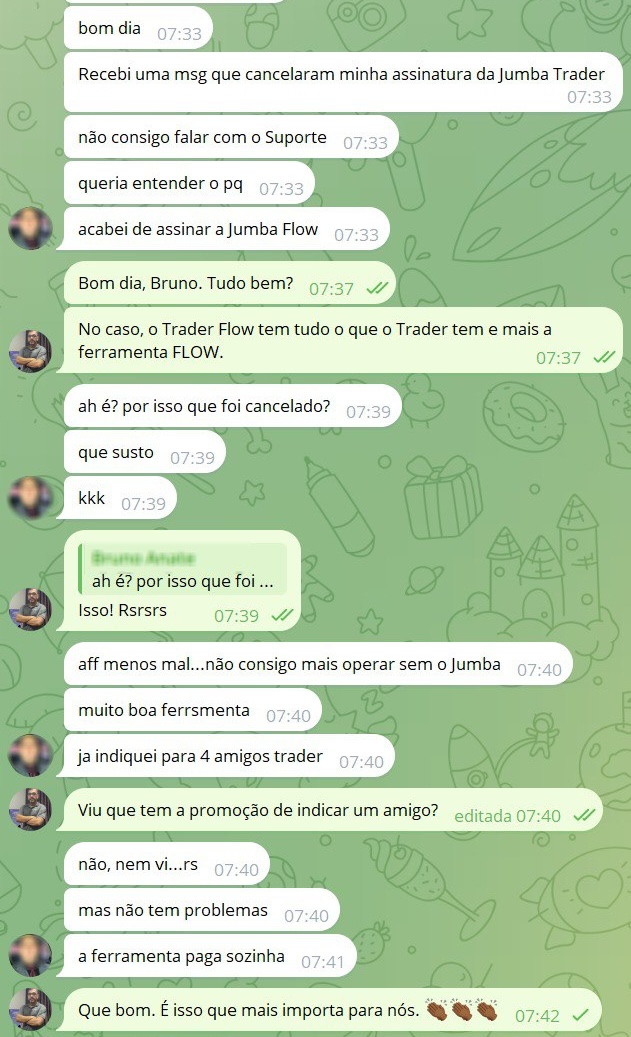Screen dimensions: 631x1037
Task: Open avatar beside "Viu que tem a promoção" message
Action: tap(30, 809)
